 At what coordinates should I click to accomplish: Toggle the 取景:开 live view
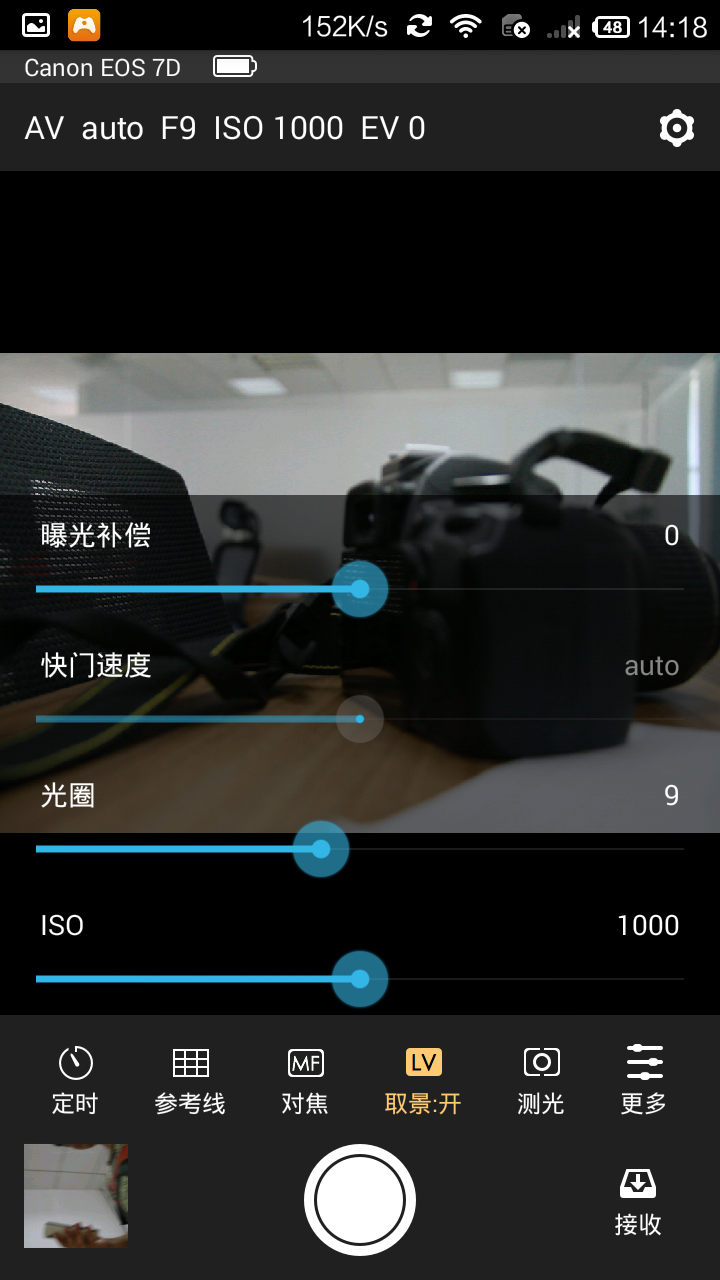423,1080
